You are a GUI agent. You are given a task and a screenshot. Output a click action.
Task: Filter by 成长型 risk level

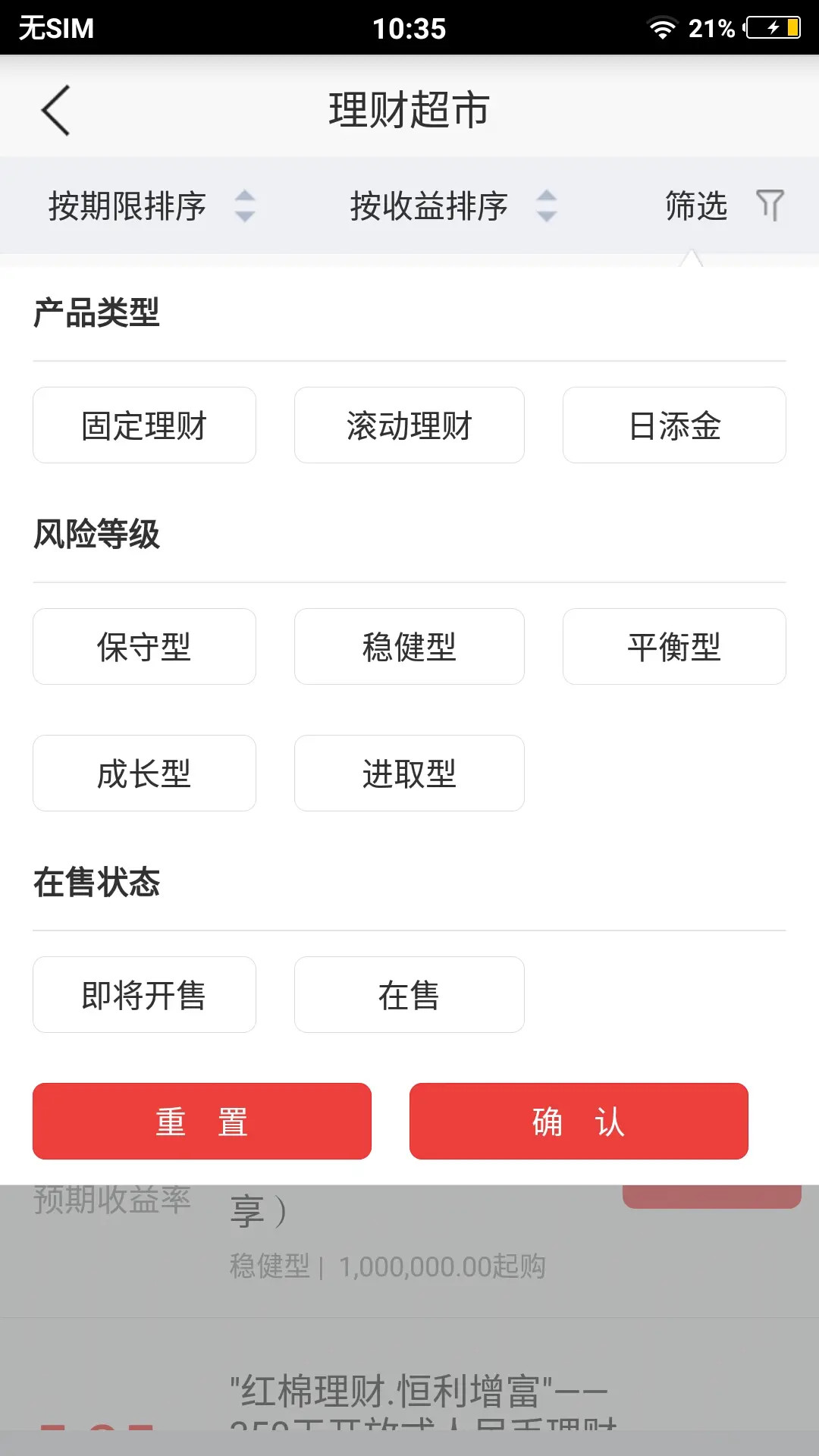pyautogui.click(x=144, y=773)
